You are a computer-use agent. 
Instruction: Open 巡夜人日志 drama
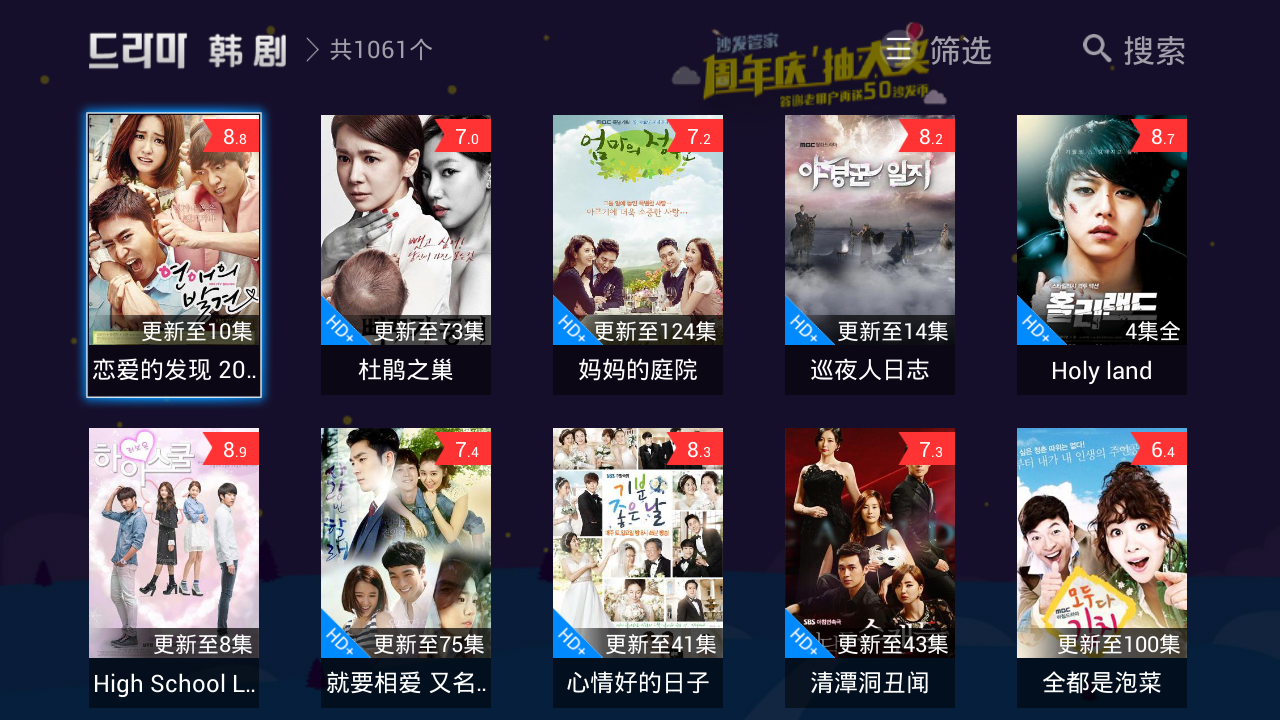870,254
